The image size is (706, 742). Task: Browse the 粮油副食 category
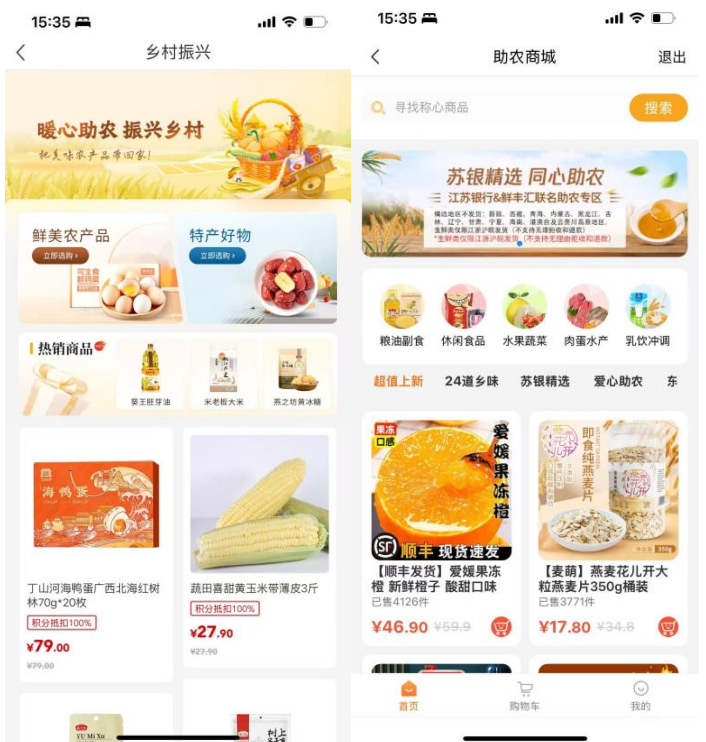(402, 315)
